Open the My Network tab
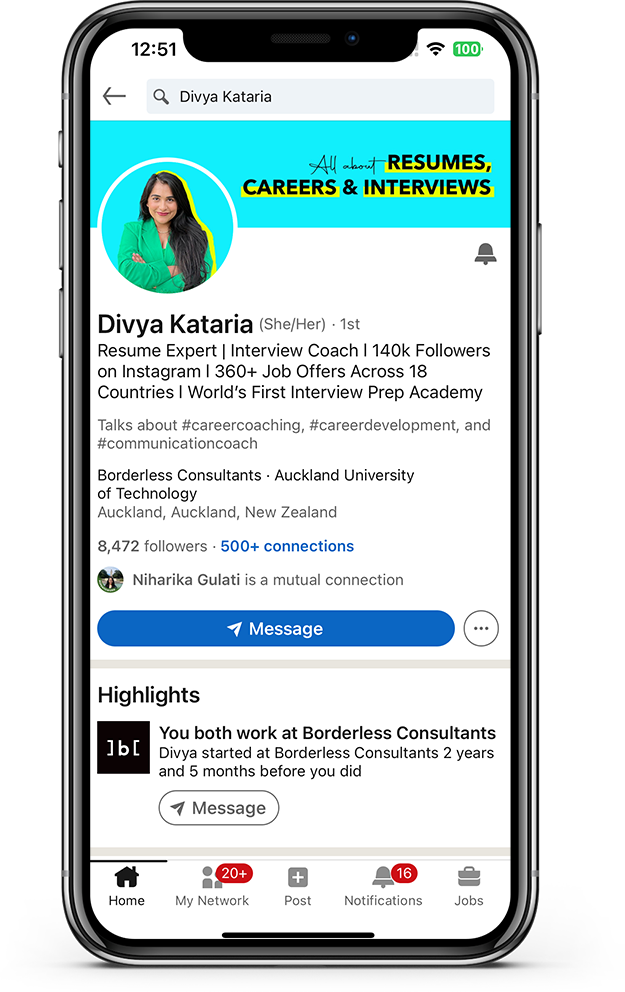 pyautogui.click(x=212, y=886)
